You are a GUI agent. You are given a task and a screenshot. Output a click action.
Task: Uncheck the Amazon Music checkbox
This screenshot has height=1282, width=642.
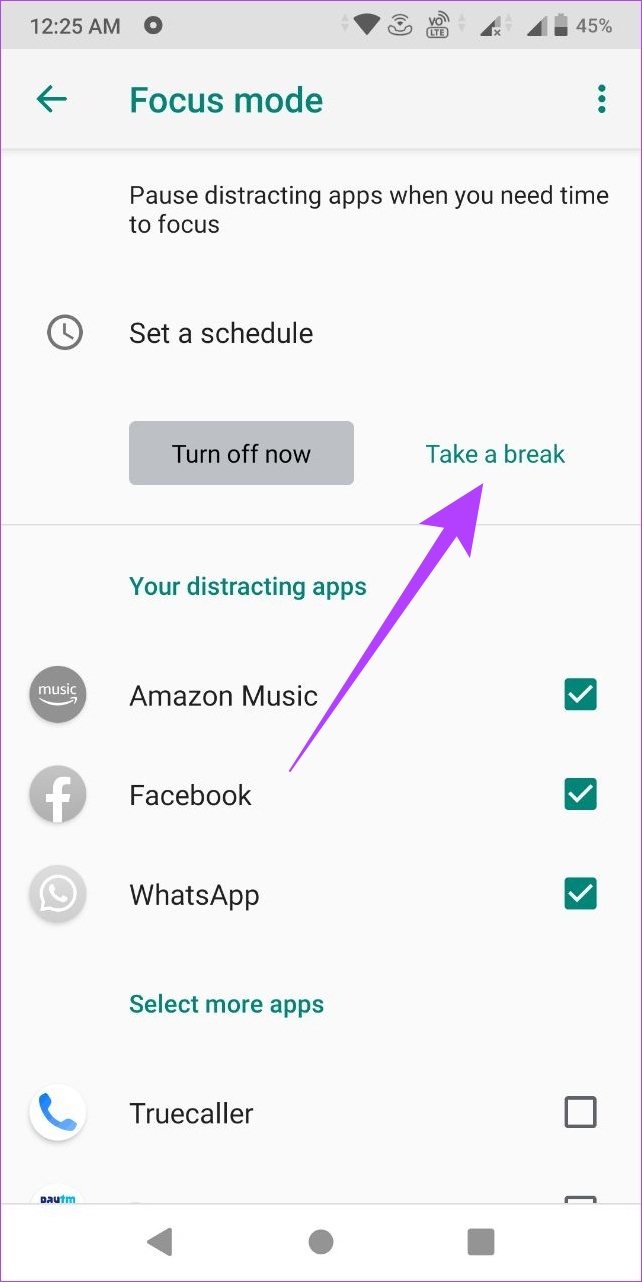click(580, 694)
